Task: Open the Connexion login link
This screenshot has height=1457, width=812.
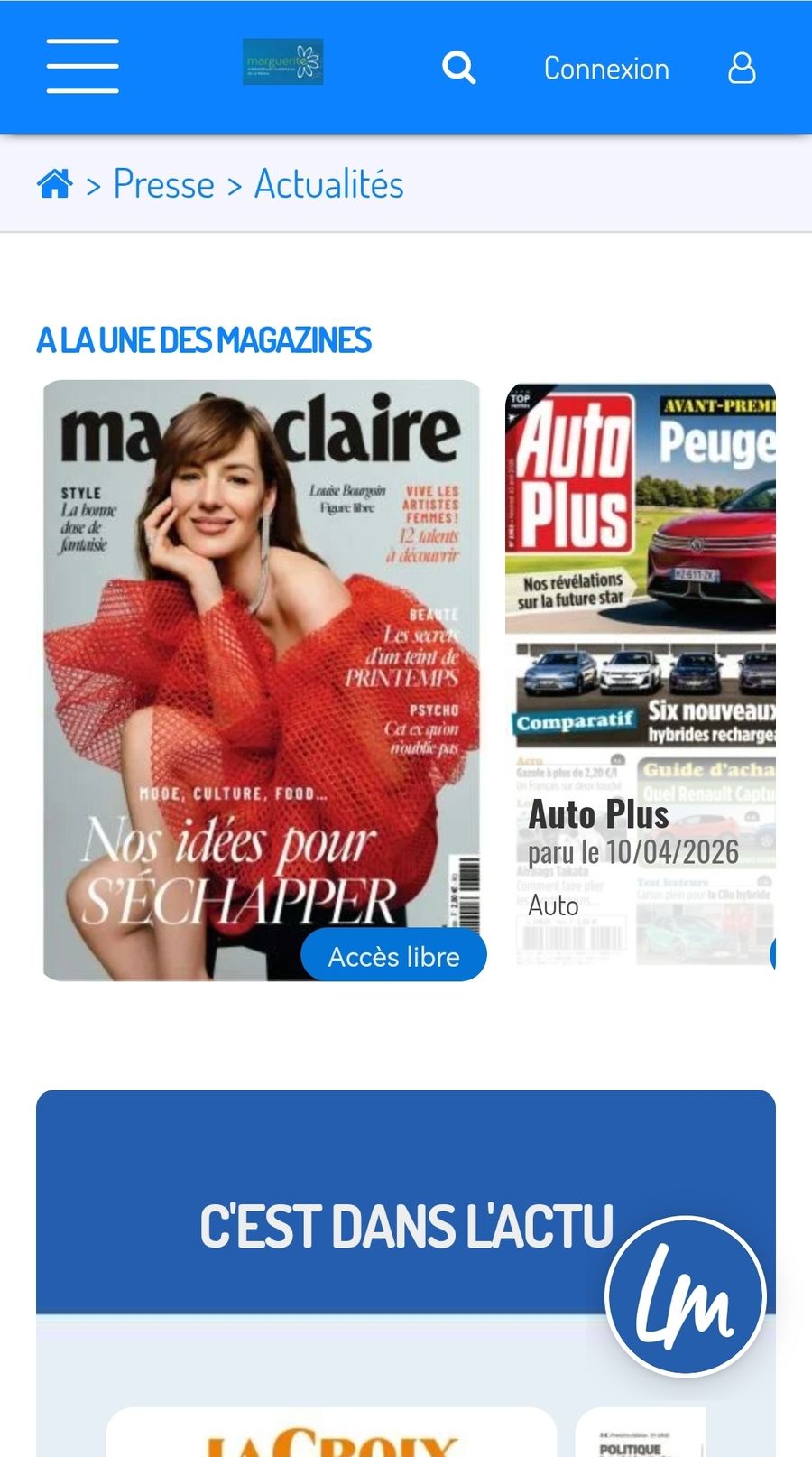Action: (x=606, y=69)
